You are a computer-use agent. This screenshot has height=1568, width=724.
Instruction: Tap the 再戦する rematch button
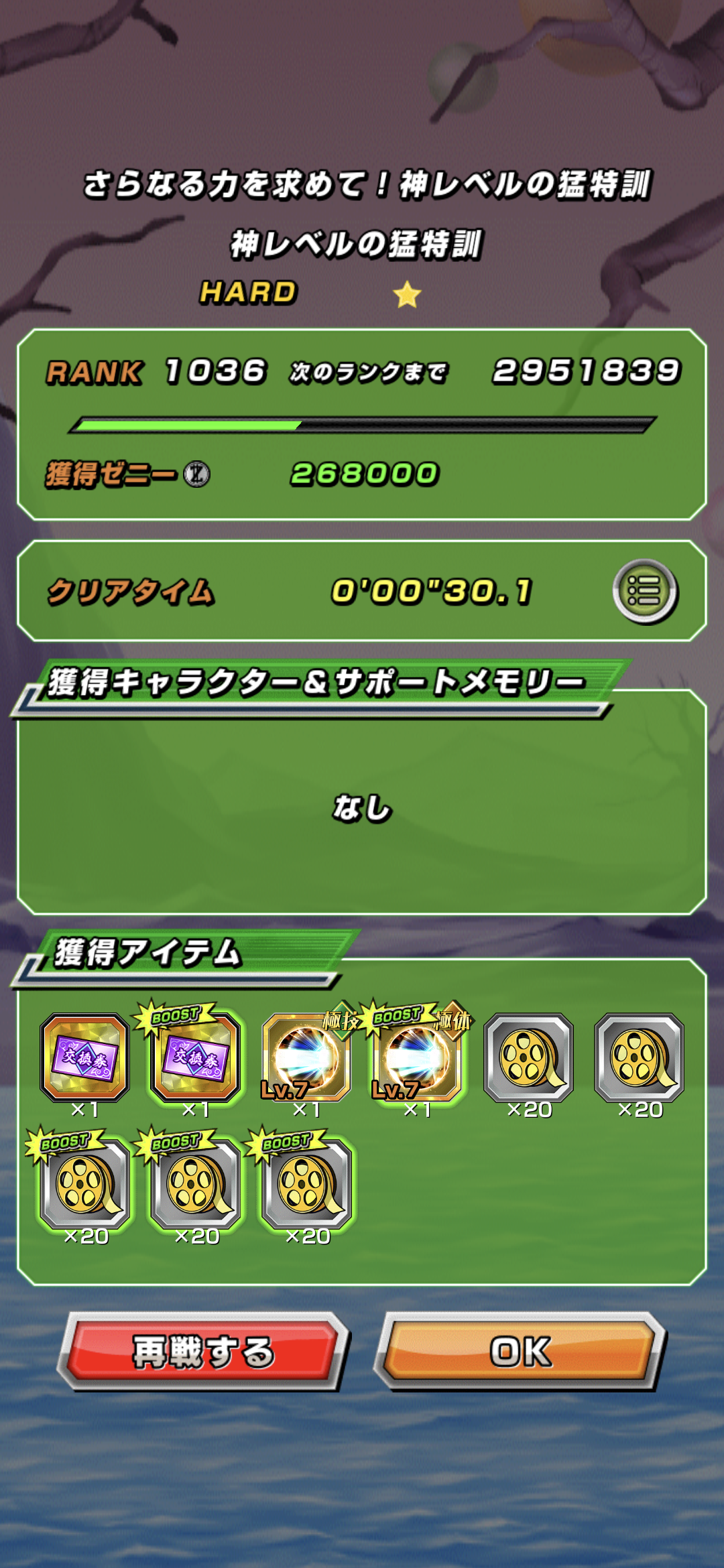203,1351
